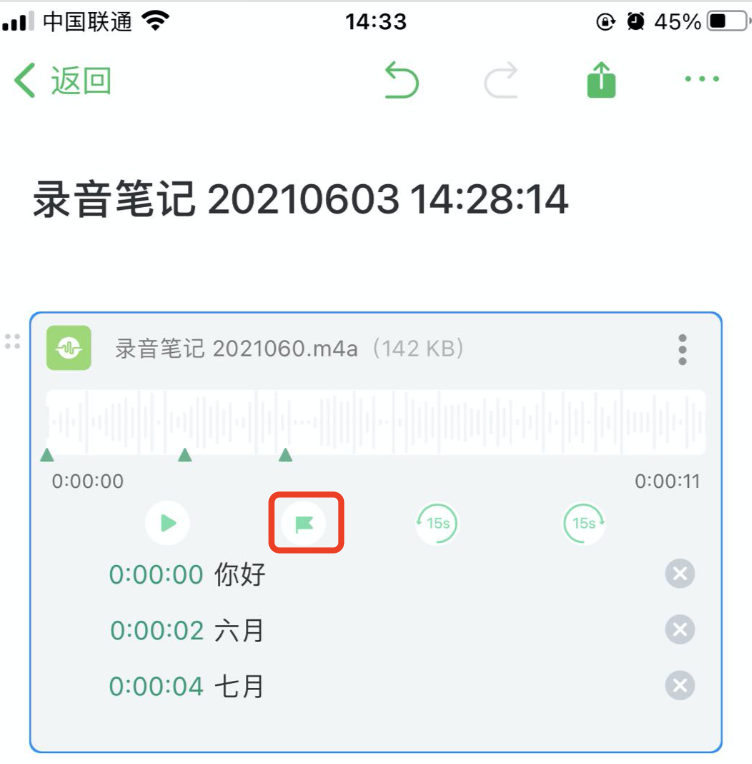The height and width of the screenshot is (764, 752).
Task: Open audio attachment options menu
Action: 682,350
